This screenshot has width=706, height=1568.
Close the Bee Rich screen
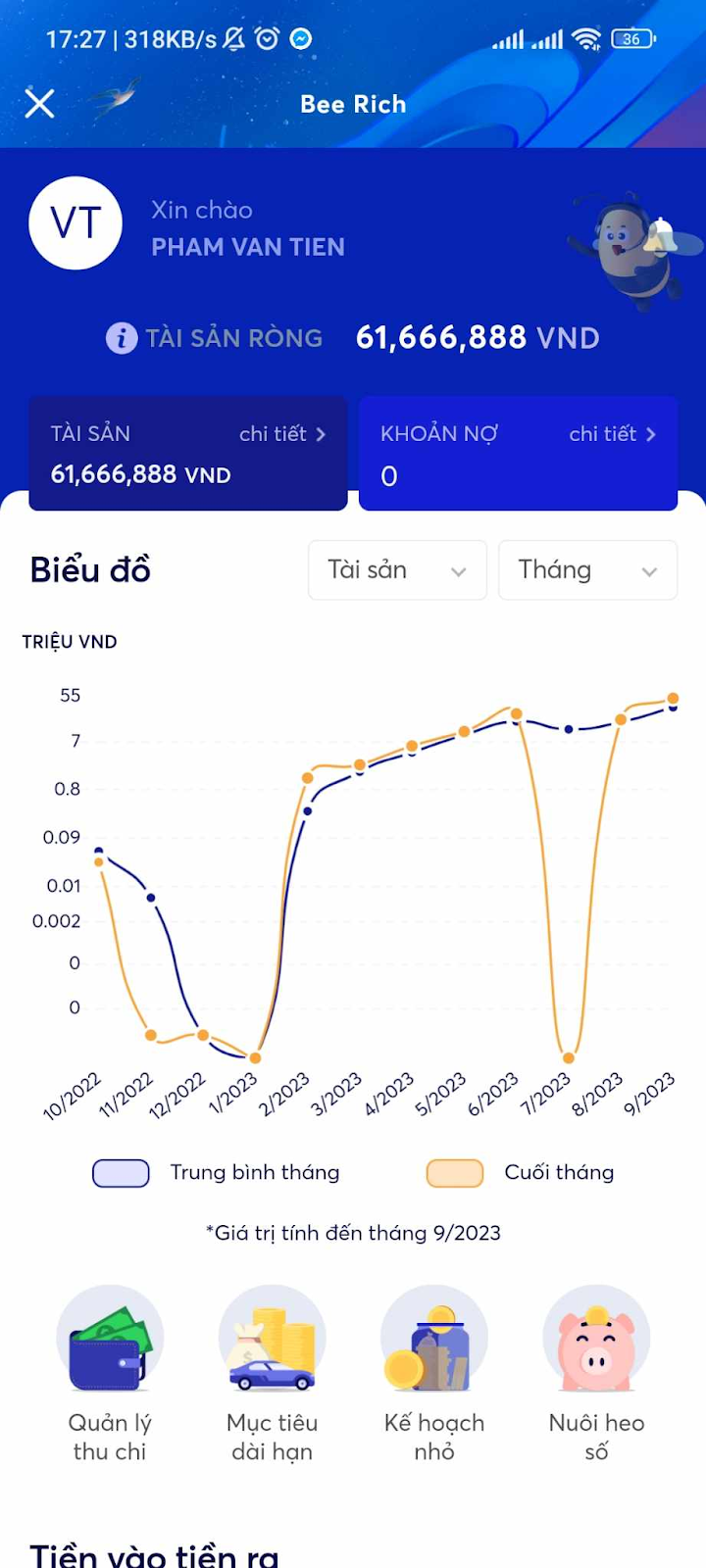[x=39, y=103]
